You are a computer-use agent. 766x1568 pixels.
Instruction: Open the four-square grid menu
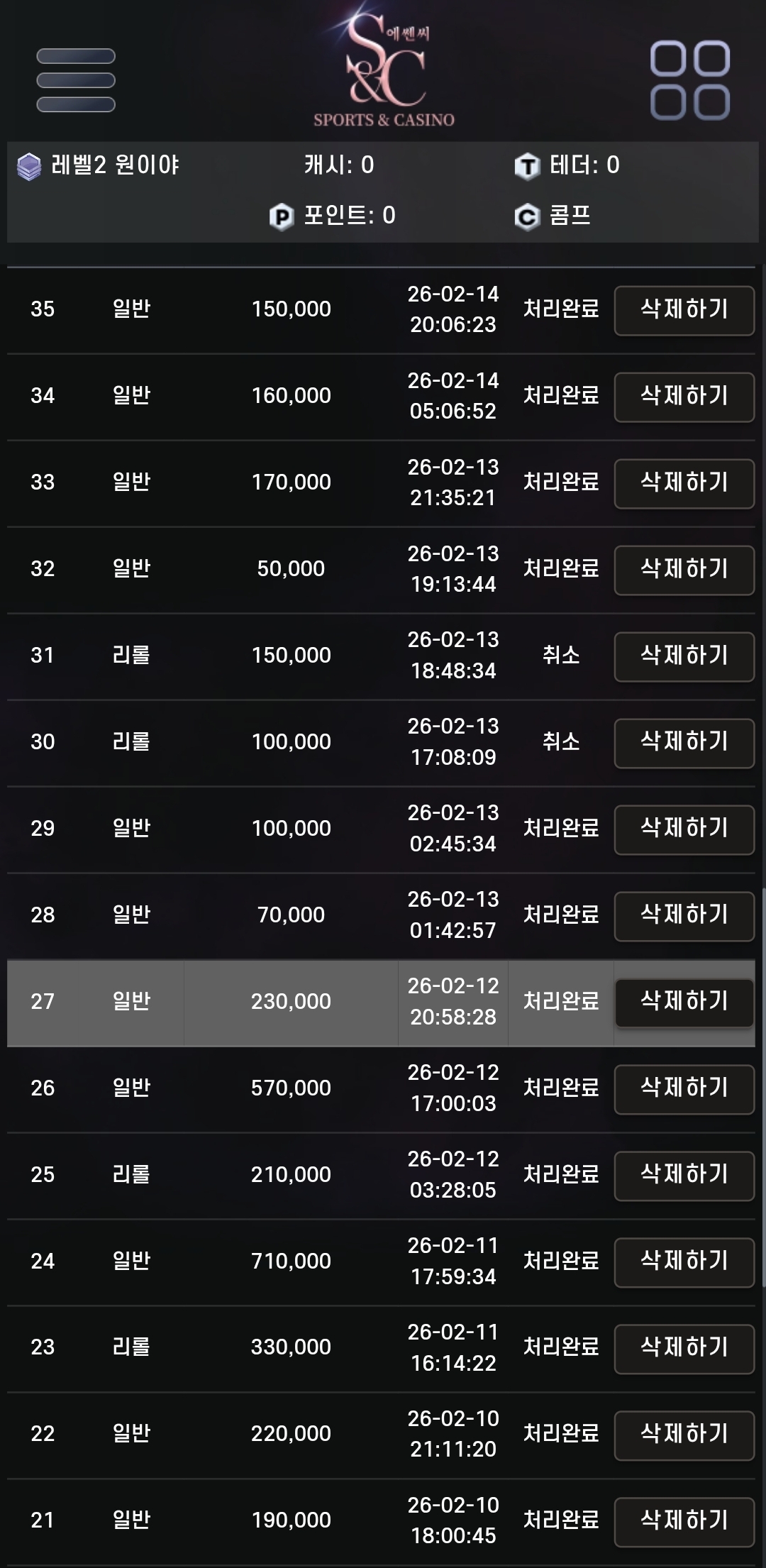coord(689,80)
